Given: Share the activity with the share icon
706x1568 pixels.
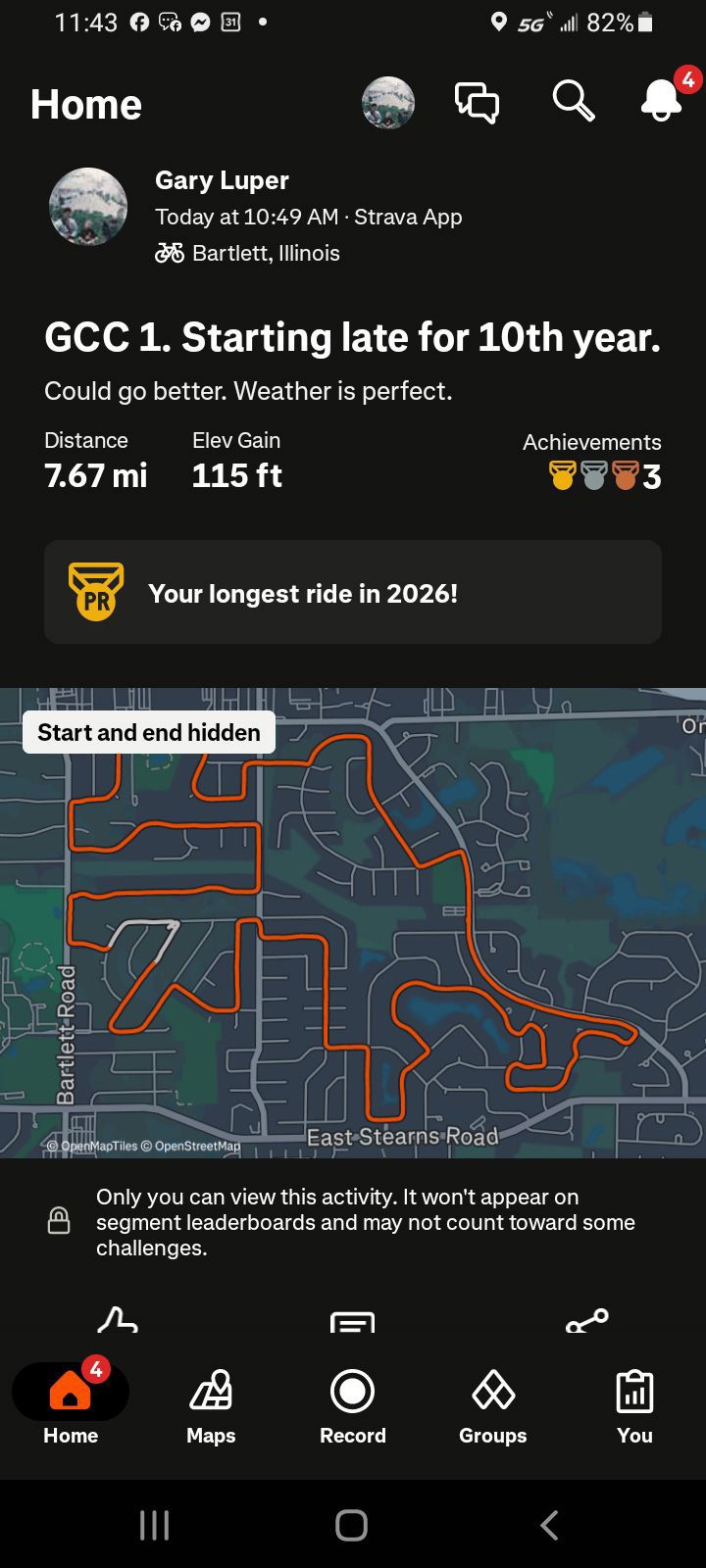Looking at the screenshot, I should (587, 1320).
